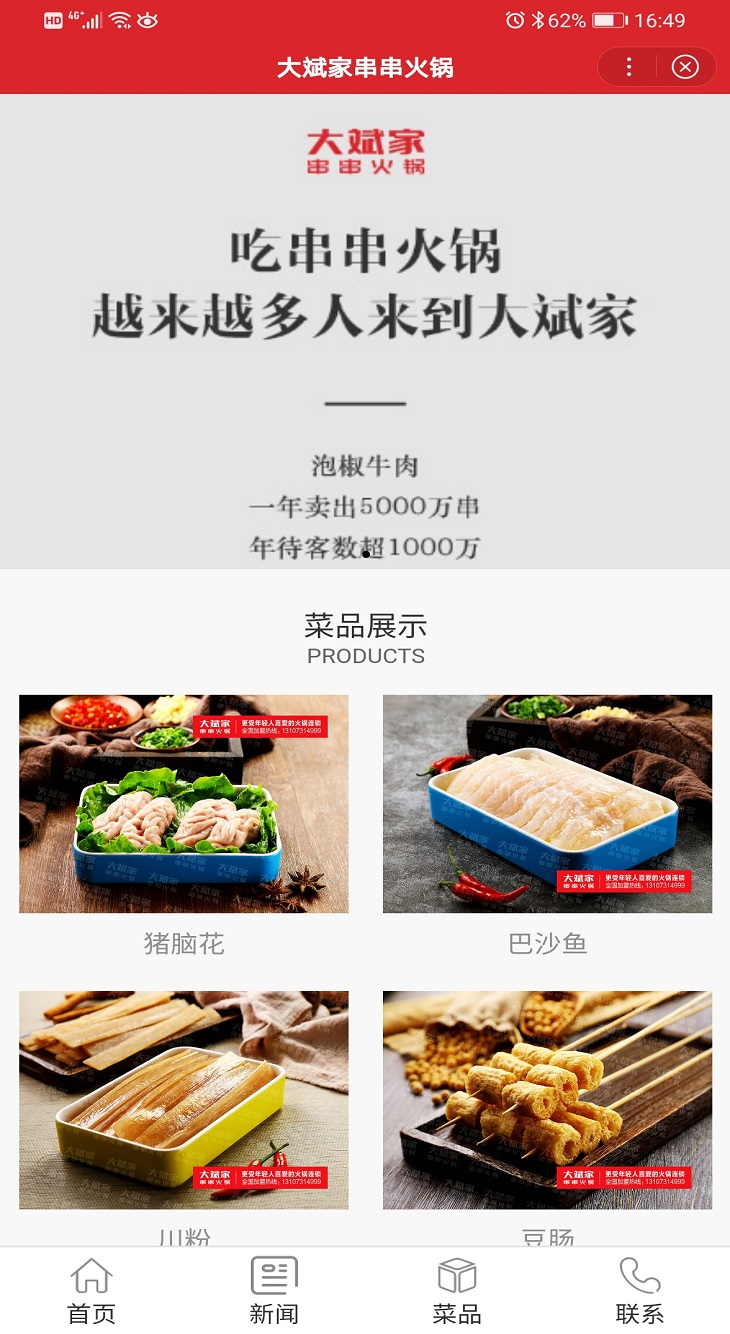Open the 首页 home tab icon
The height and width of the screenshot is (1334, 730).
pos(91,1277)
